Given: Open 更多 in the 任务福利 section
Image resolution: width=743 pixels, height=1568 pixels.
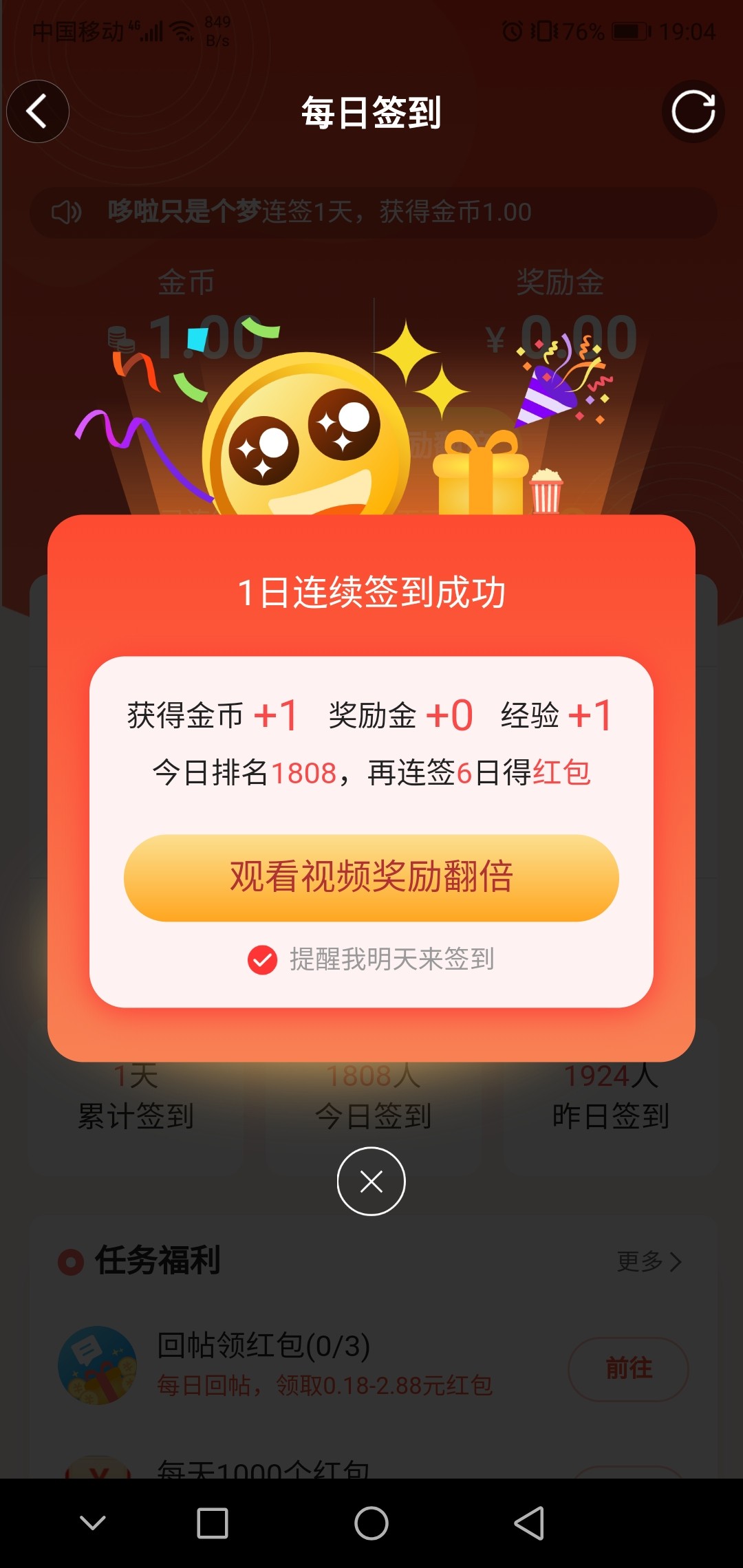Looking at the screenshot, I should pos(648,1261).
